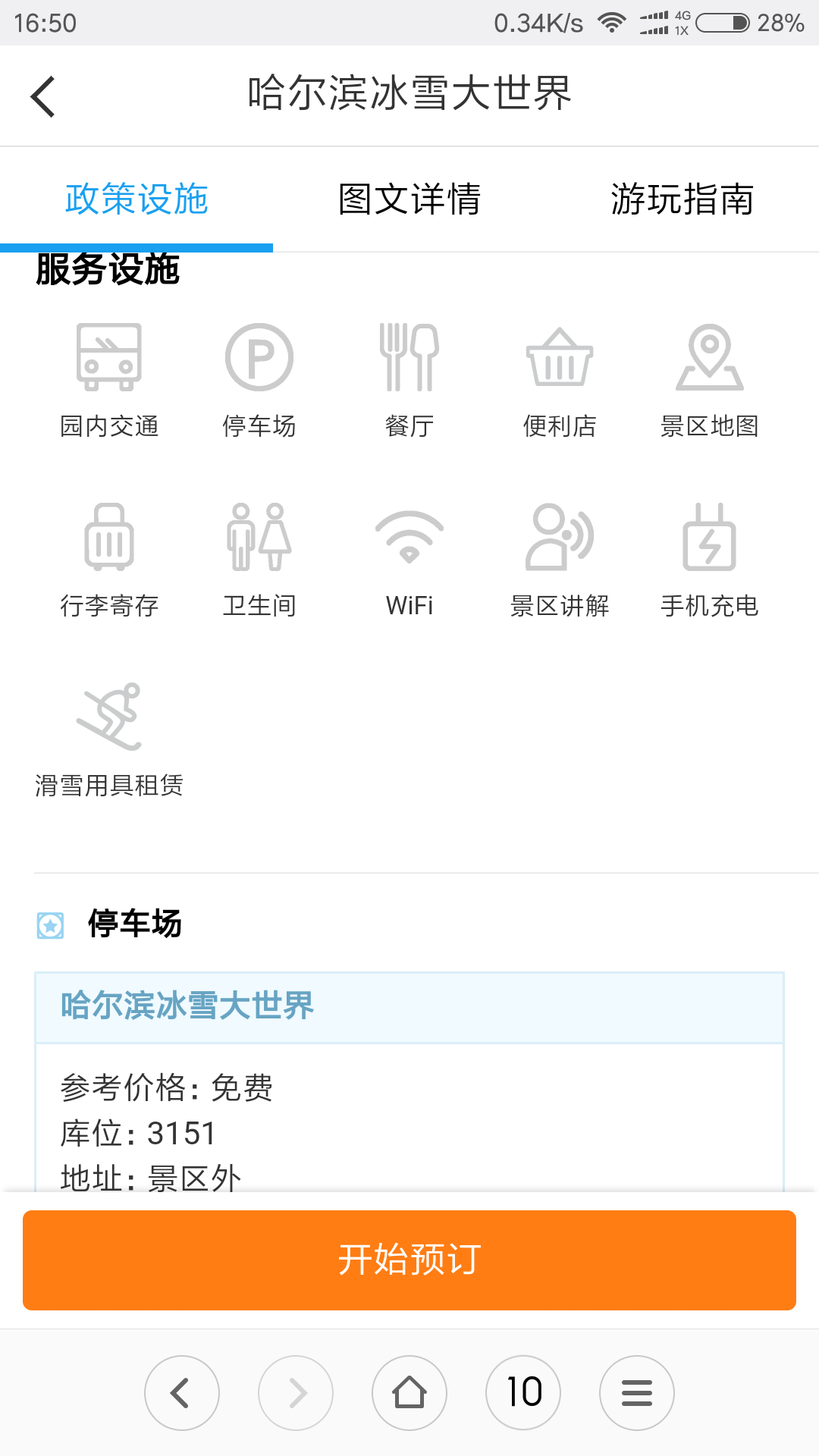Screen dimensions: 819x1456
Task: Select the 政策设施 tab
Action: (x=136, y=199)
